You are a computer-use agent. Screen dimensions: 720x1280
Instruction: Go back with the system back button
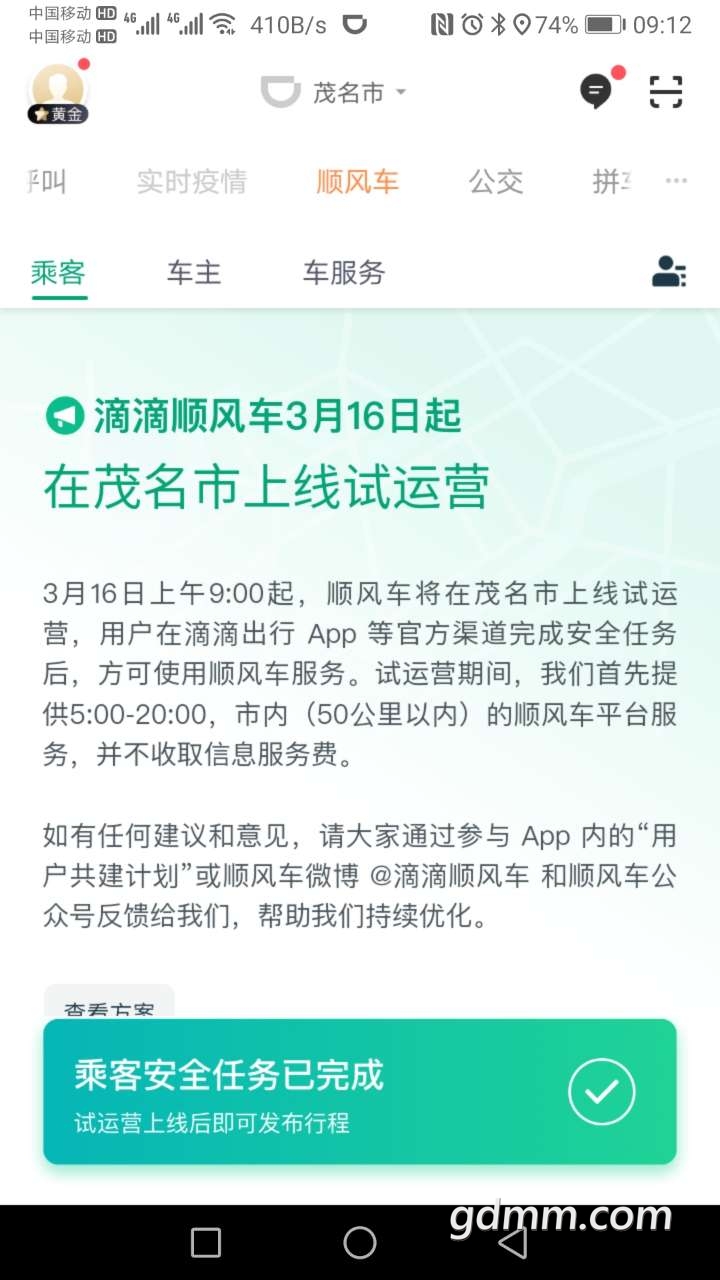(513, 1242)
